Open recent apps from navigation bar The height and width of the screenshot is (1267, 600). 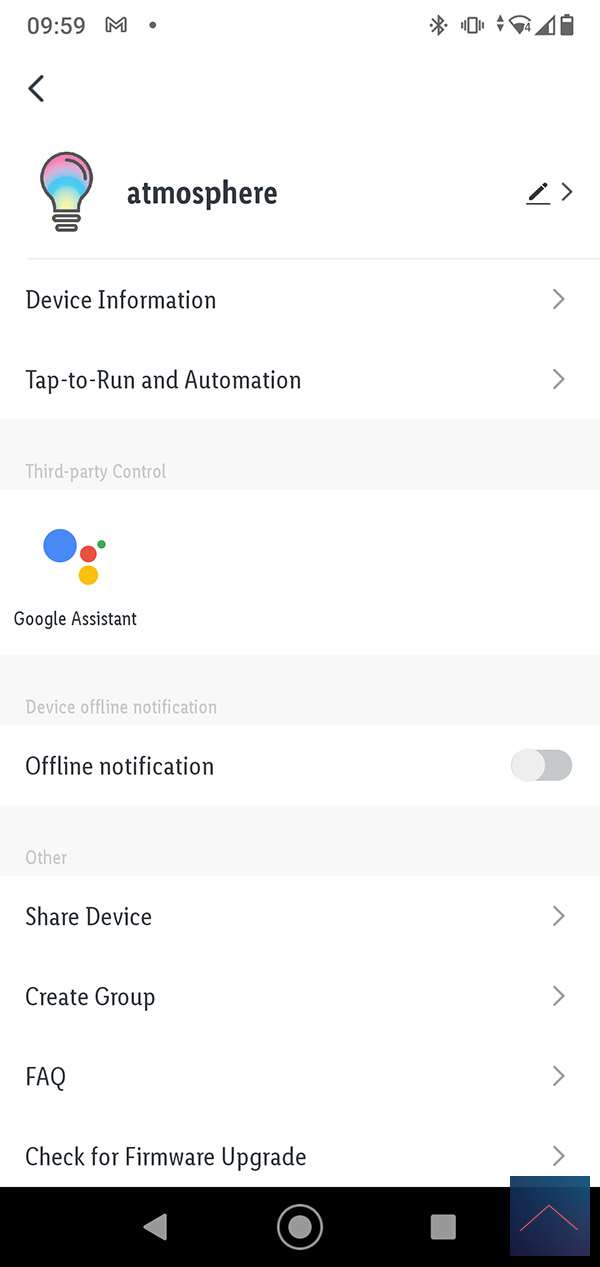tap(443, 1227)
